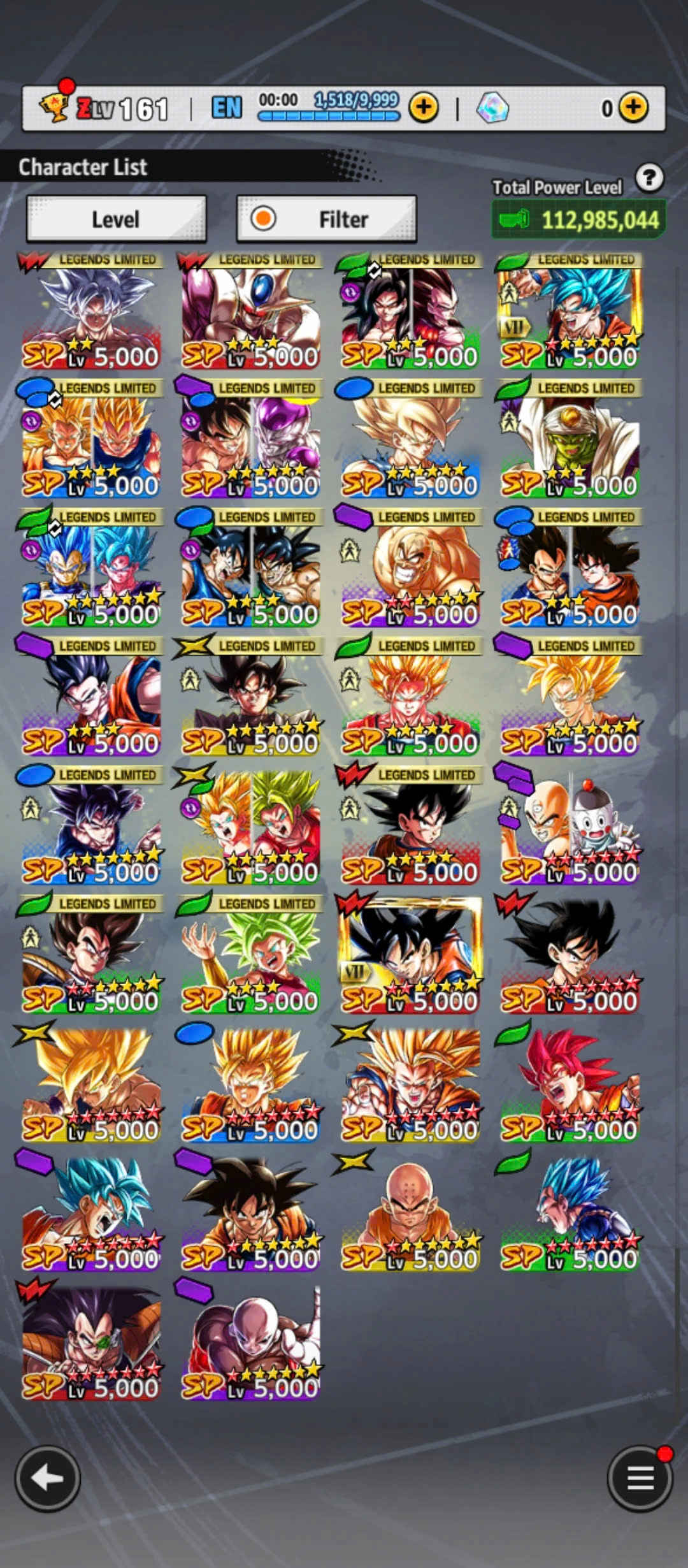Screen dimensions: 688x1568
Task: Add crystals with the plus button
Action: [633, 108]
